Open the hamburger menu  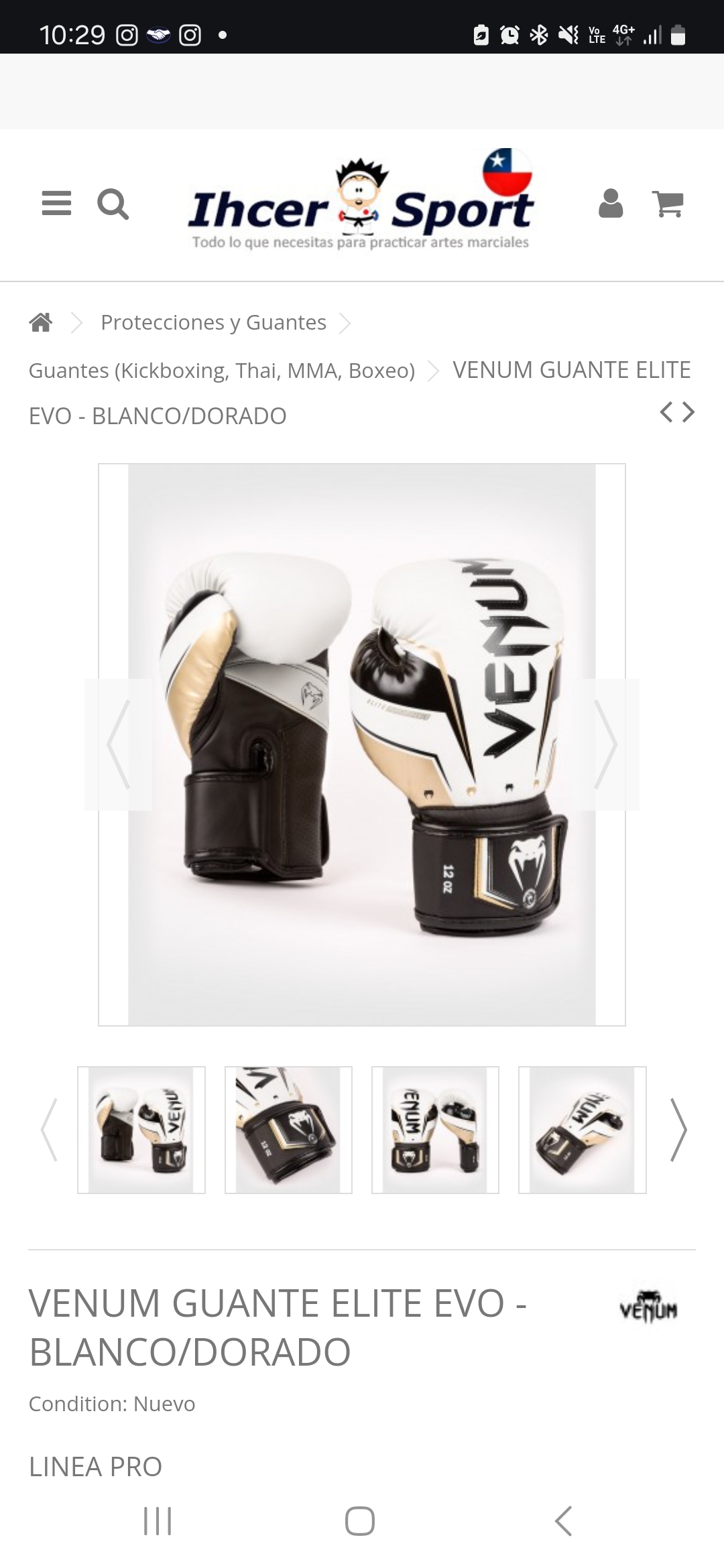tap(56, 203)
